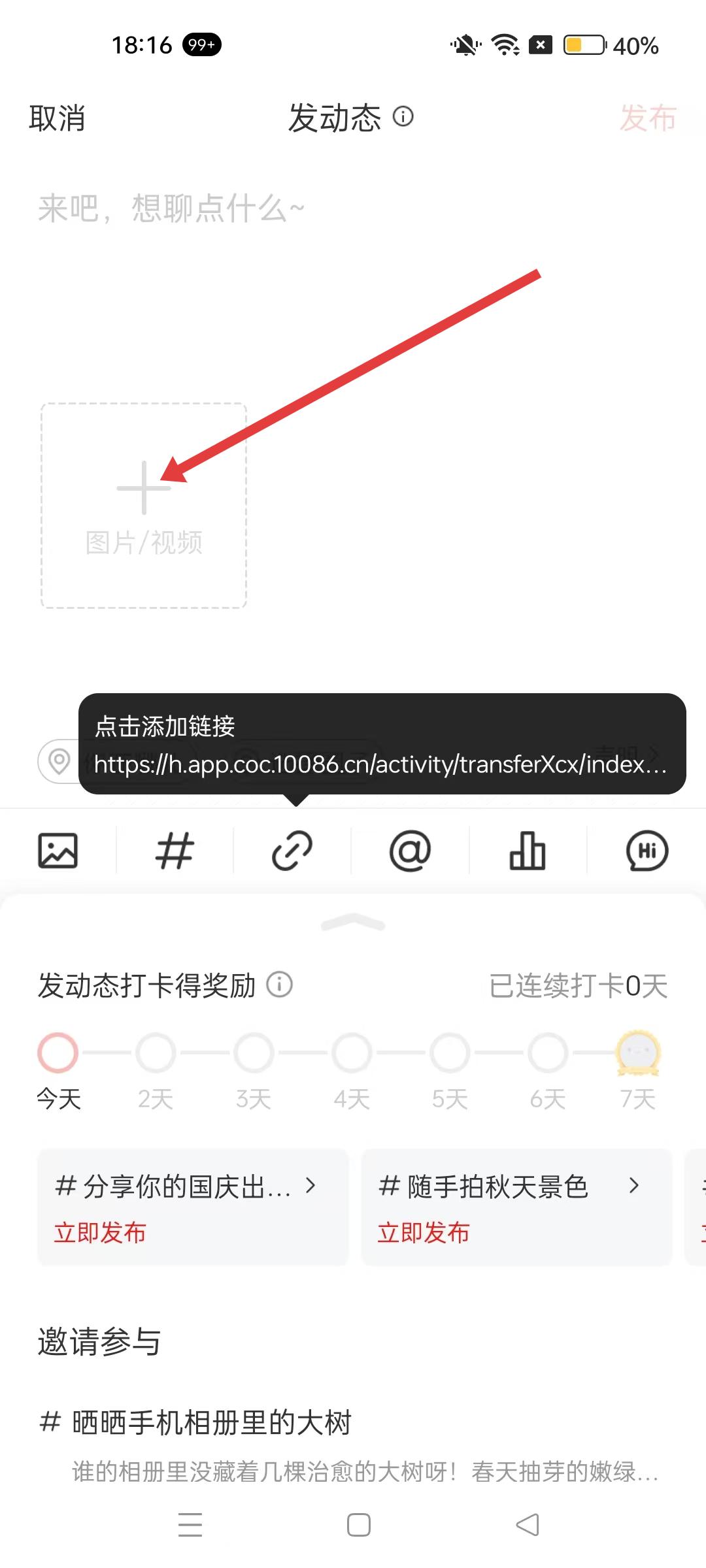
Task: Open the Hi chat bubble icon
Action: 647,851
